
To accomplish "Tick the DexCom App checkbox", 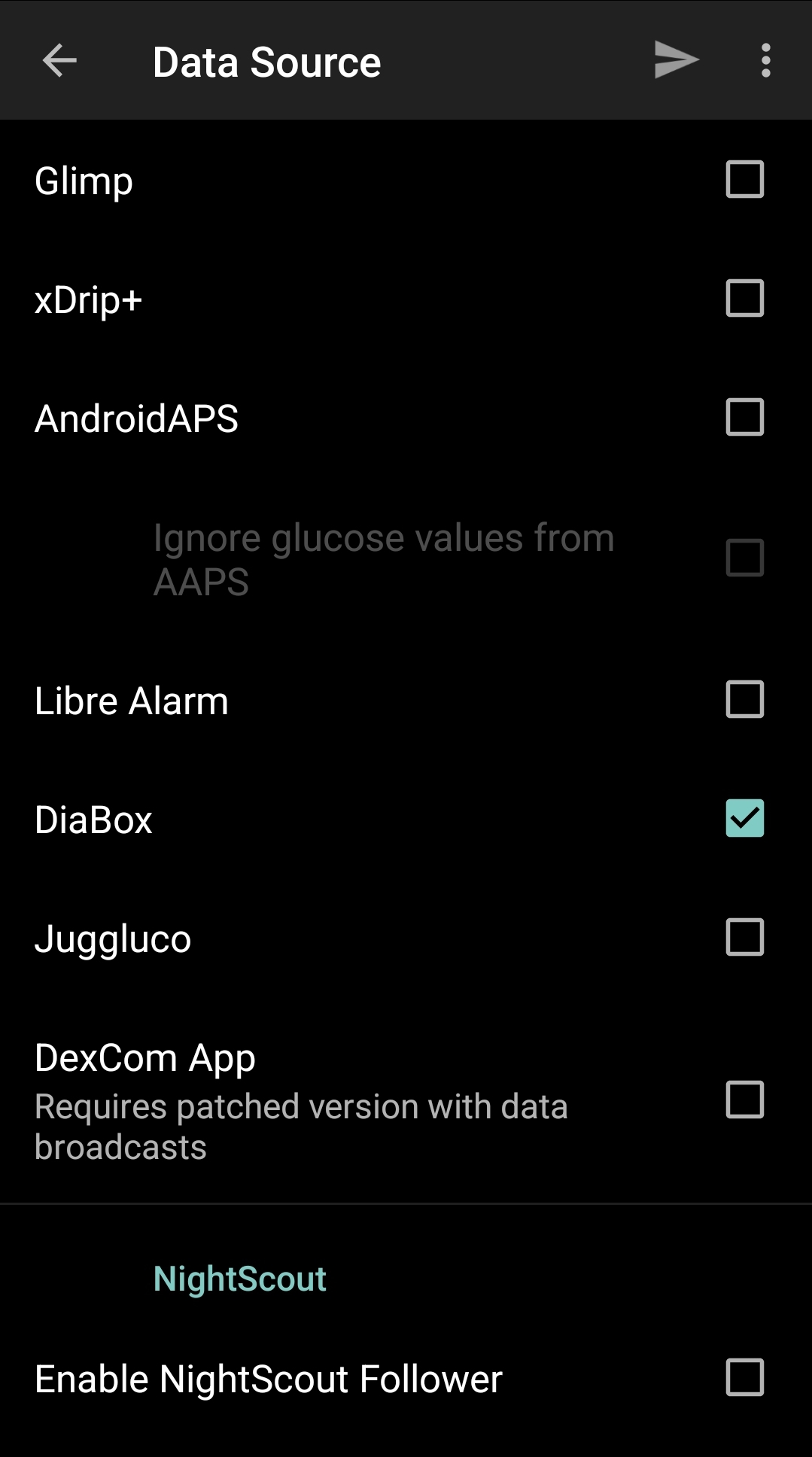I will tap(744, 1100).
